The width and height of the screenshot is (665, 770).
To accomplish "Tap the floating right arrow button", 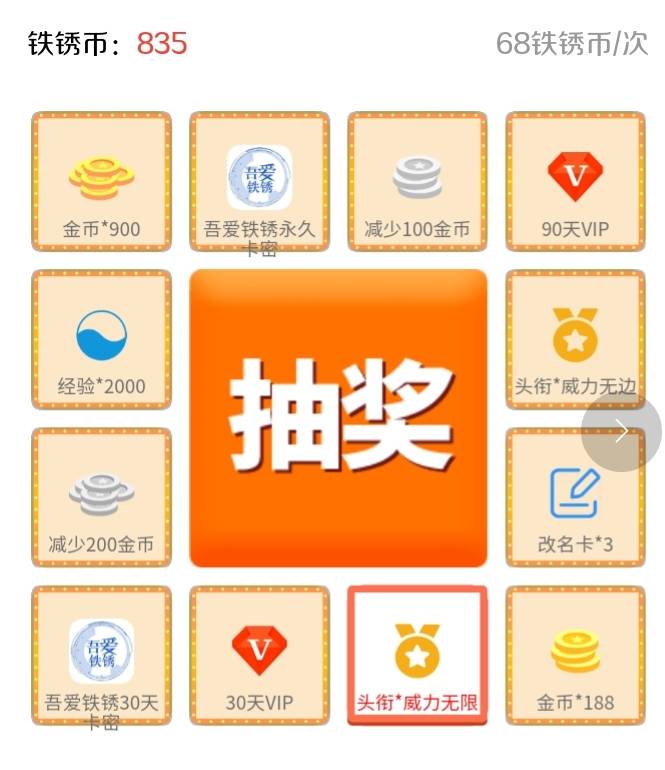I will pos(621,432).
